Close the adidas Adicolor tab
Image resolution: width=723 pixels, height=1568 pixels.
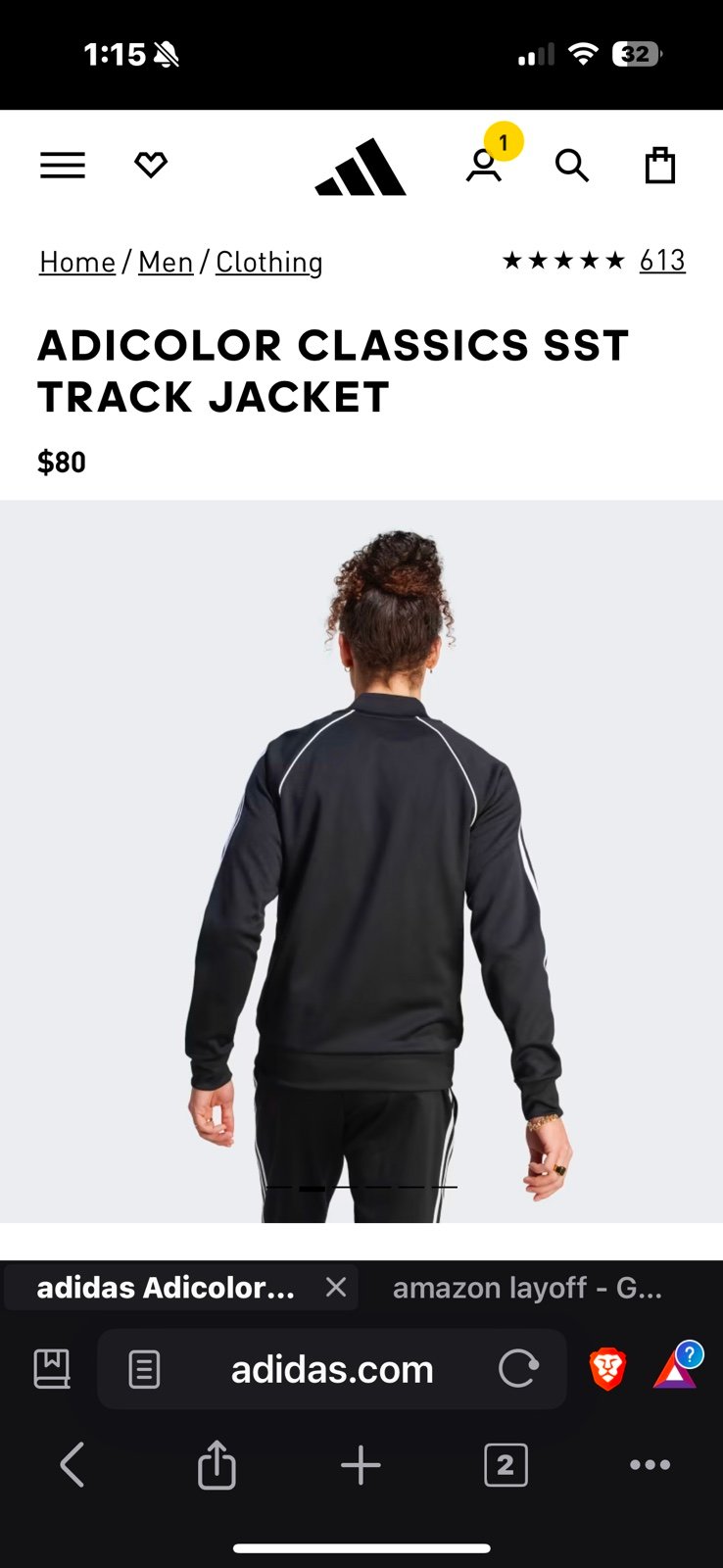click(x=336, y=1287)
